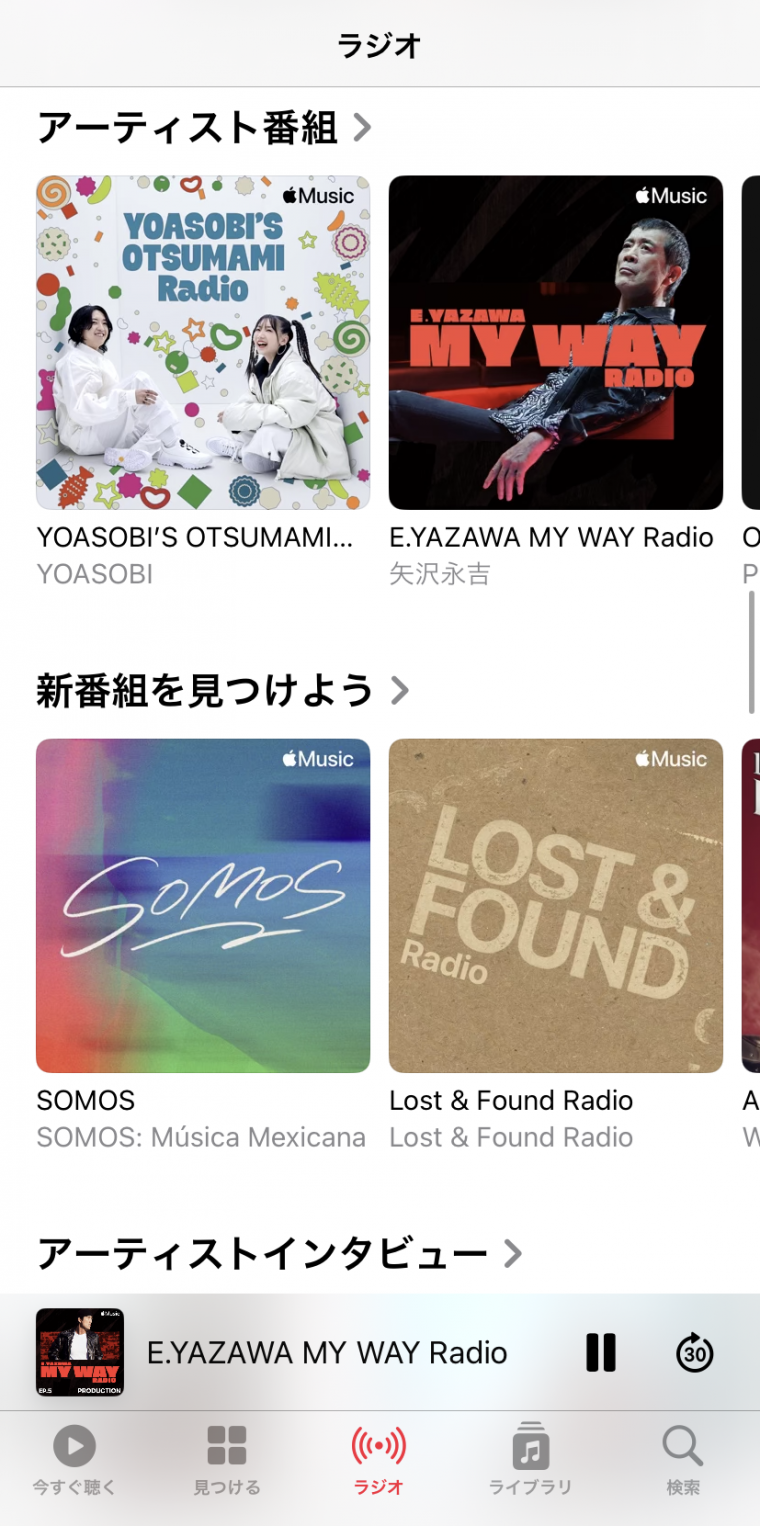Image resolution: width=760 pixels, height=1526 pixels.
Task: Open the mini player album artwork thumbnail
Action: (83, 1351)
